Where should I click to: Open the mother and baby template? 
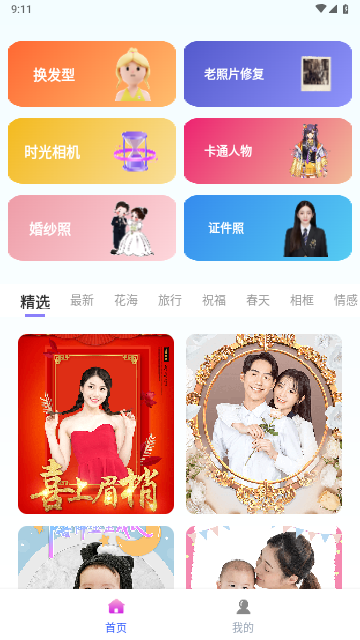click(x=264, y=557)
